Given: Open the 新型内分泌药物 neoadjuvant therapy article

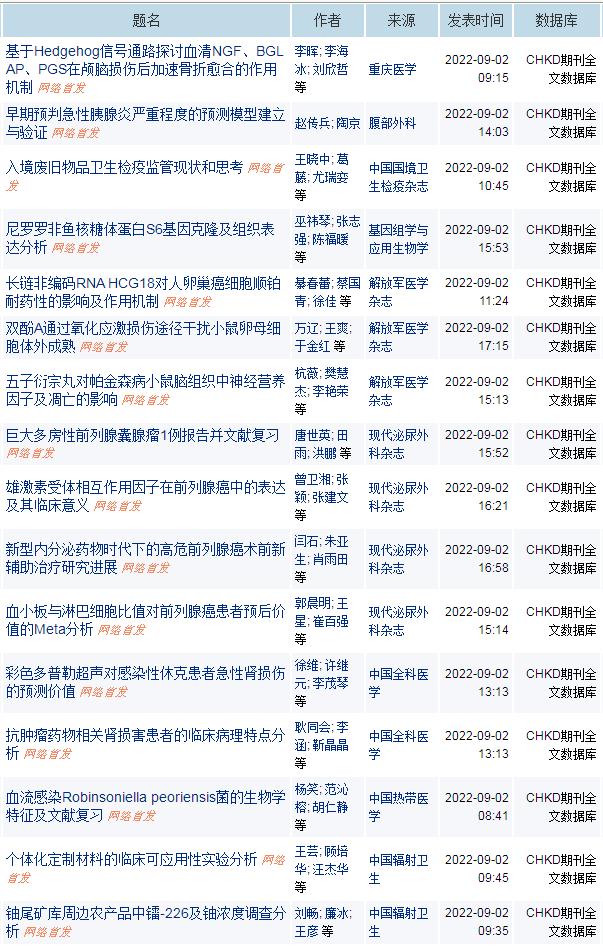Looking at the screenshot, I should 145,549.
